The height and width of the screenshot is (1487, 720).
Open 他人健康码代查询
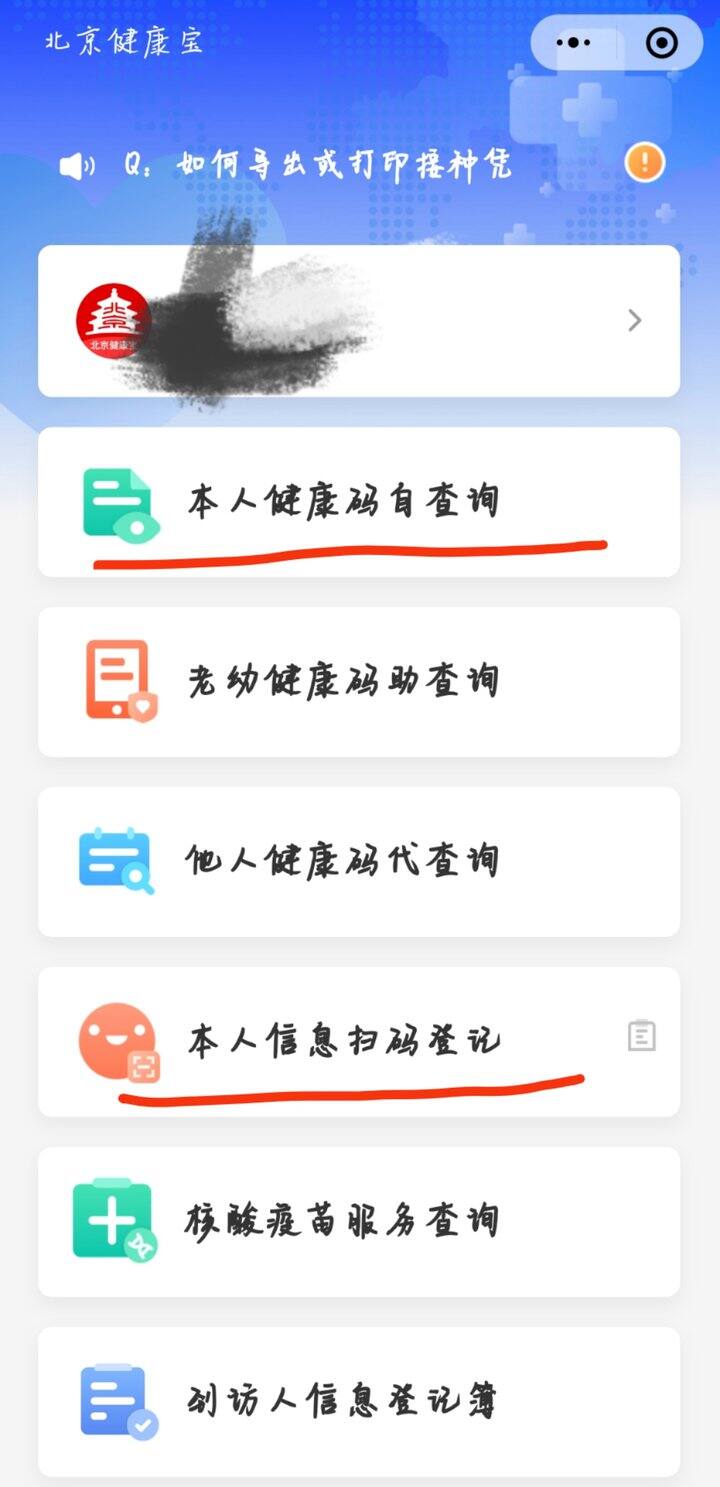tap(359, 862)
